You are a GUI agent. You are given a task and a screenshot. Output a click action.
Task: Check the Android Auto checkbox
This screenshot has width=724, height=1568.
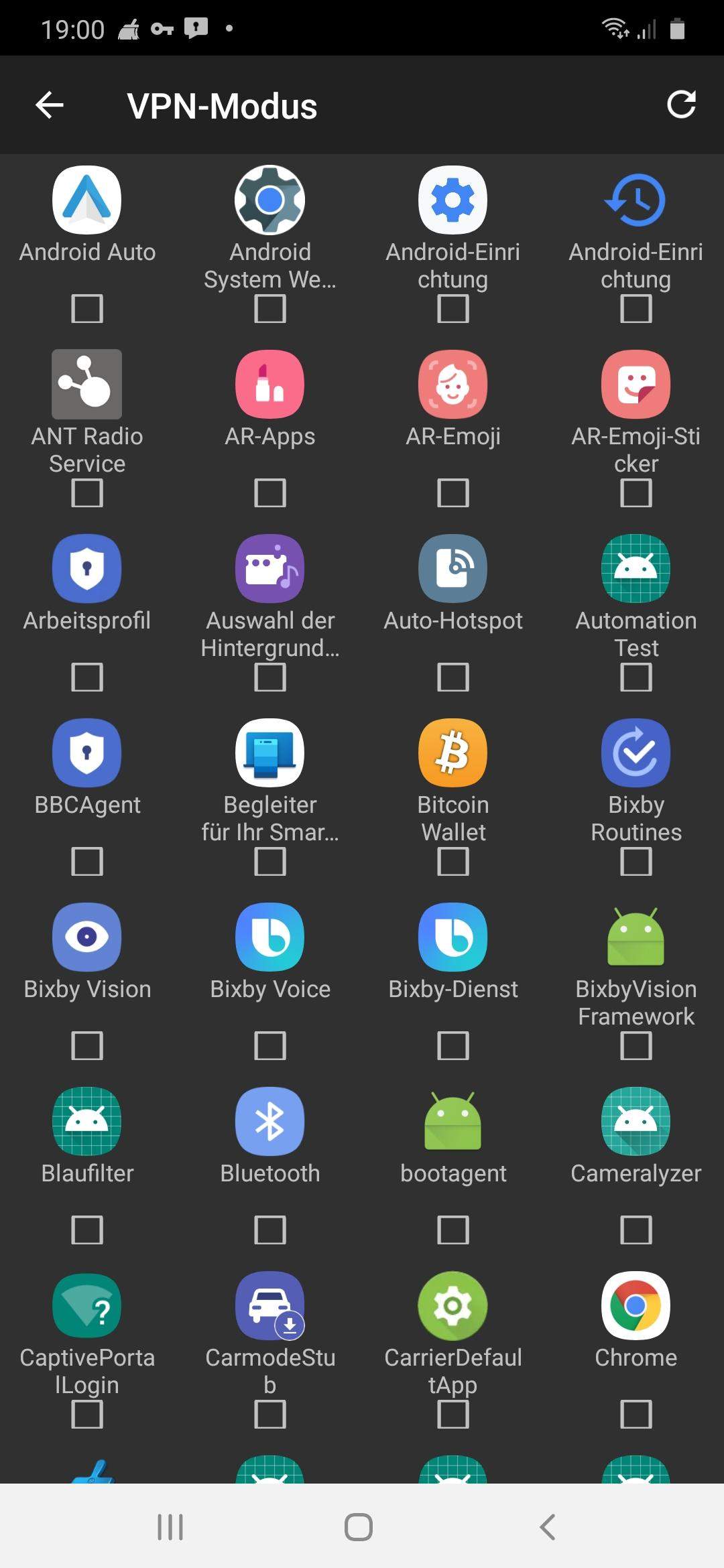pos(87,309)
